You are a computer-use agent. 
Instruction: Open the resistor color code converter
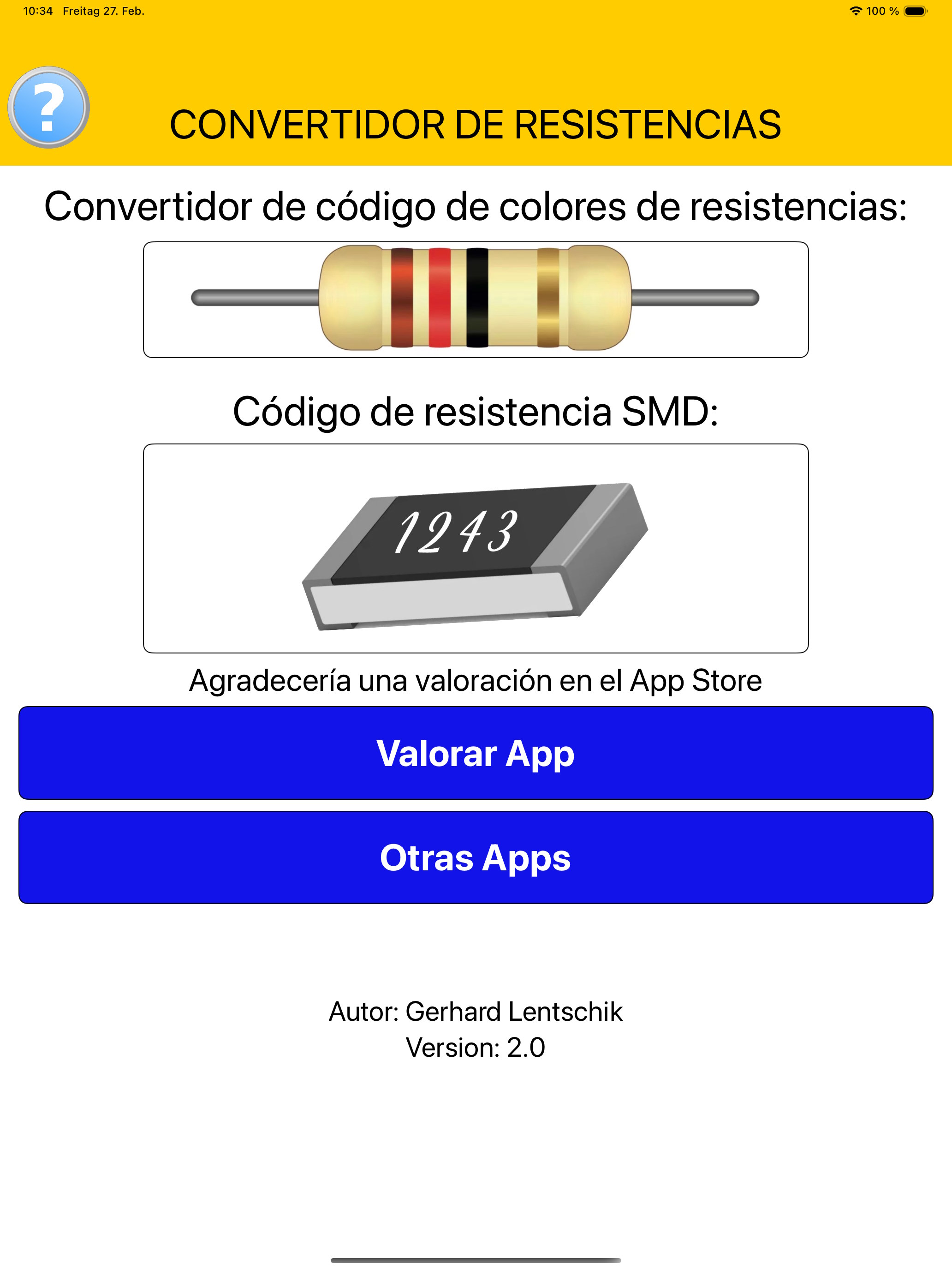point(476,299)
